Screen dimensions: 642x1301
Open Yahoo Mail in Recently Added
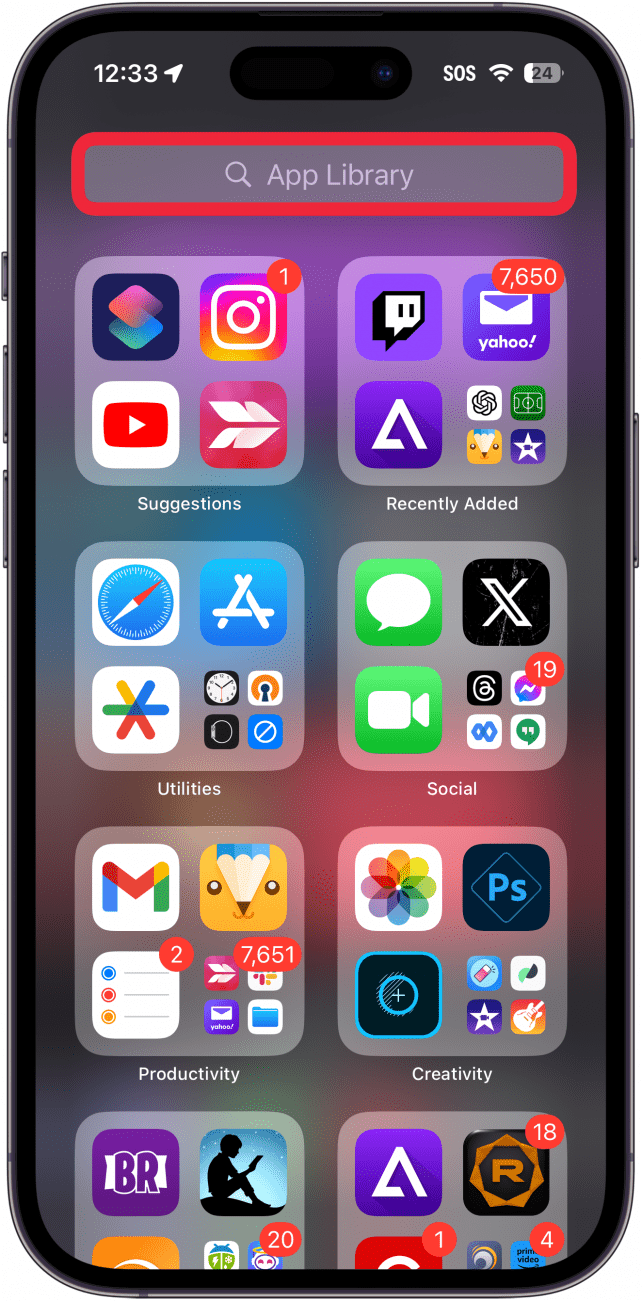pyautogui.click(x=506, y=317)
